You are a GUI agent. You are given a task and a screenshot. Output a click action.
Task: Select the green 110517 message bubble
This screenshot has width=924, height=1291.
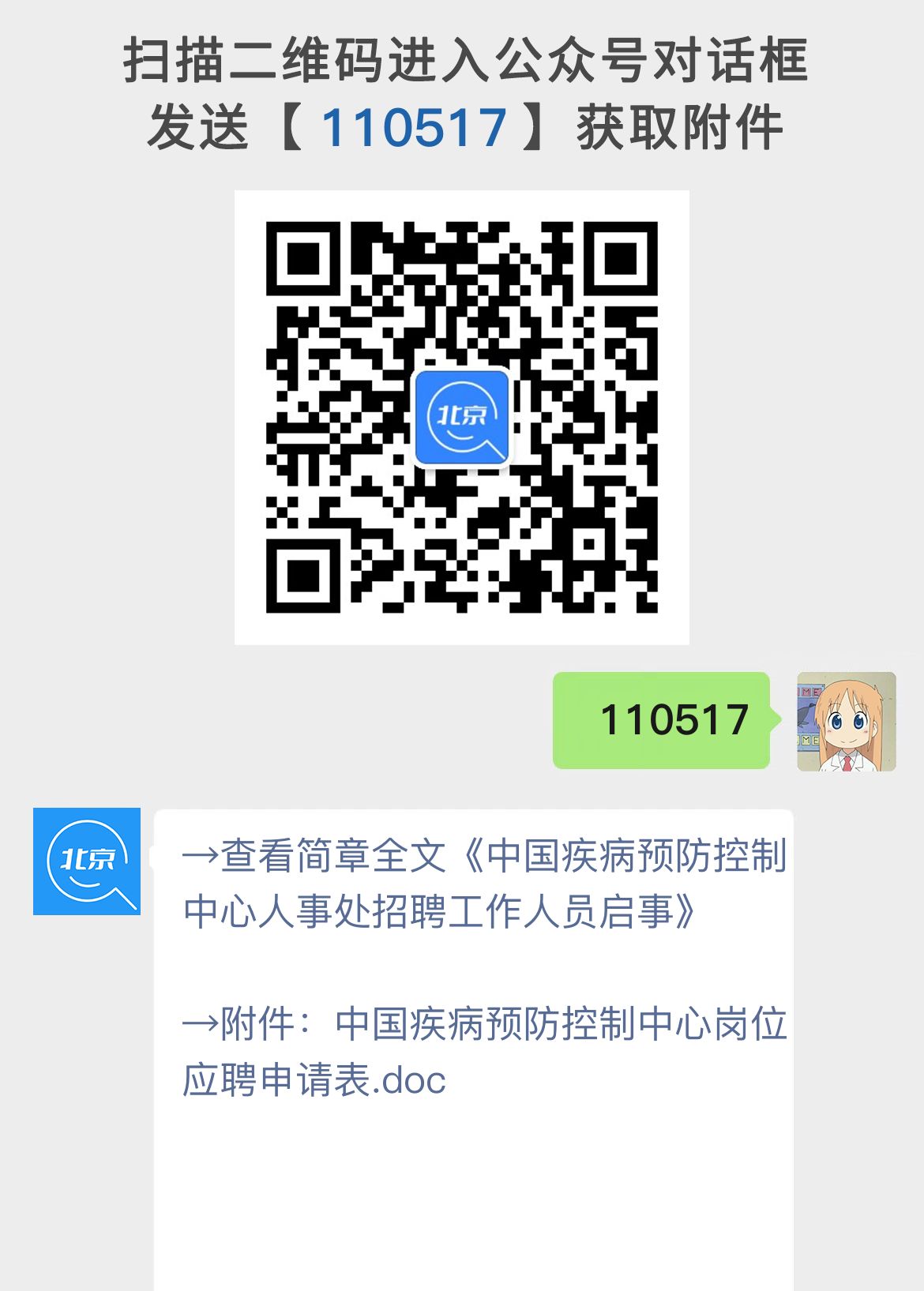[x=661, y=720]
